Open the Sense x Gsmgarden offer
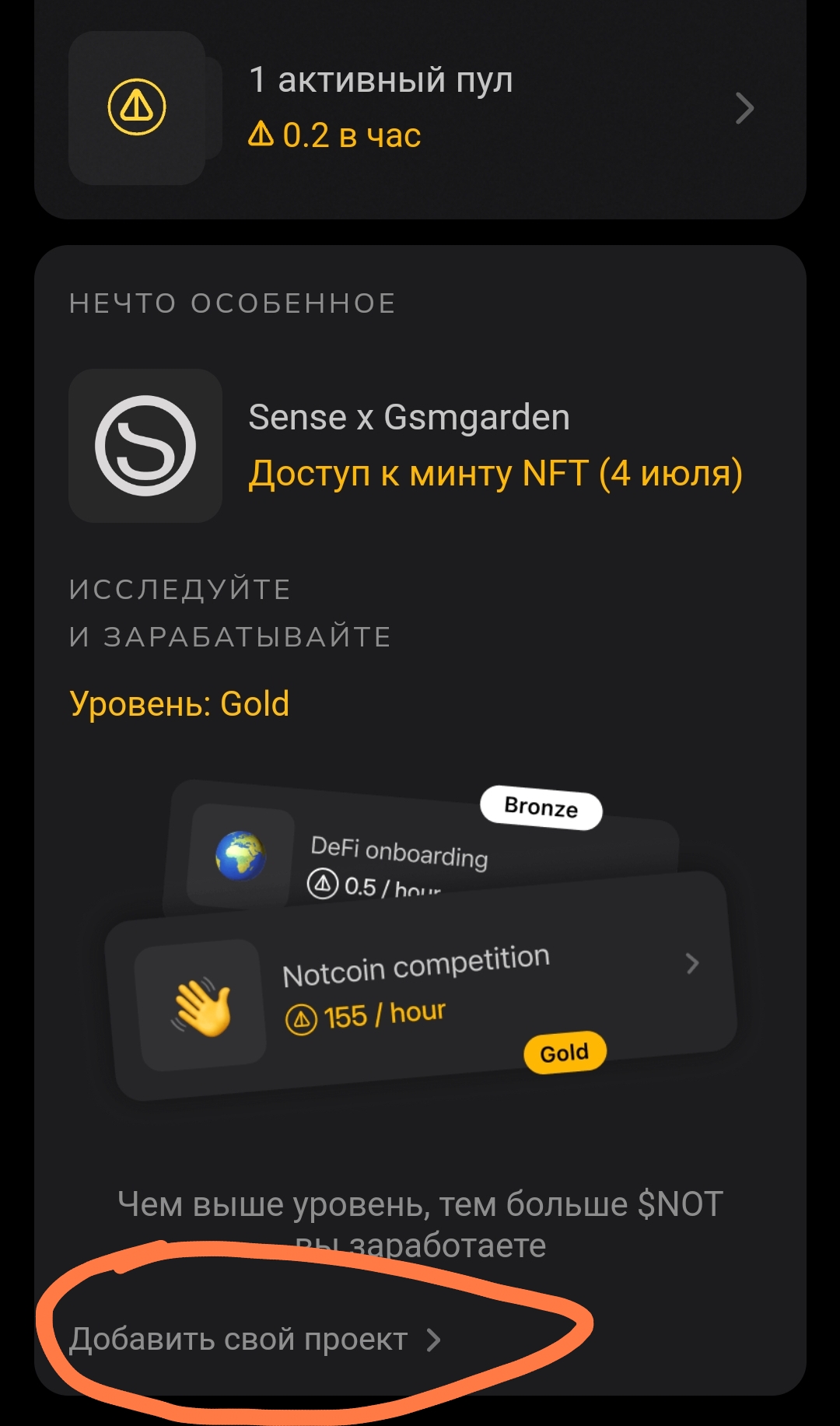840x1426 pixels. click(420, 446)
